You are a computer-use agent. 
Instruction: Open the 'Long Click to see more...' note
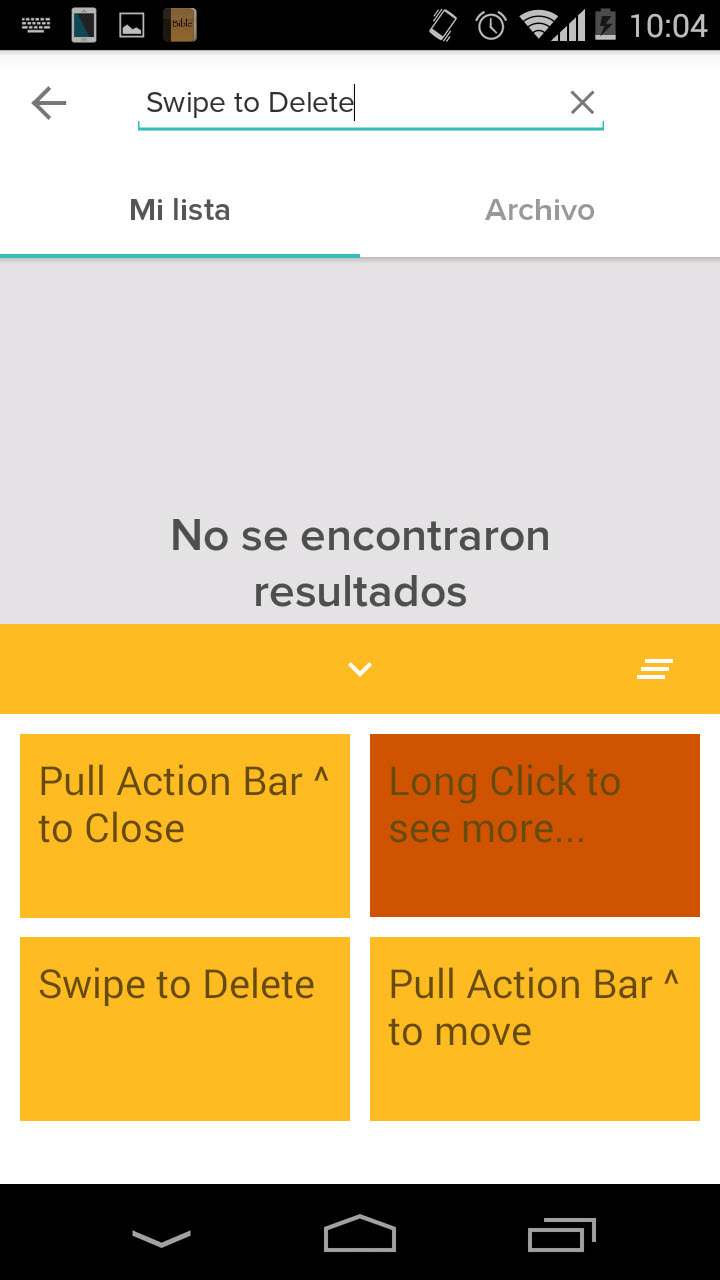535,826
